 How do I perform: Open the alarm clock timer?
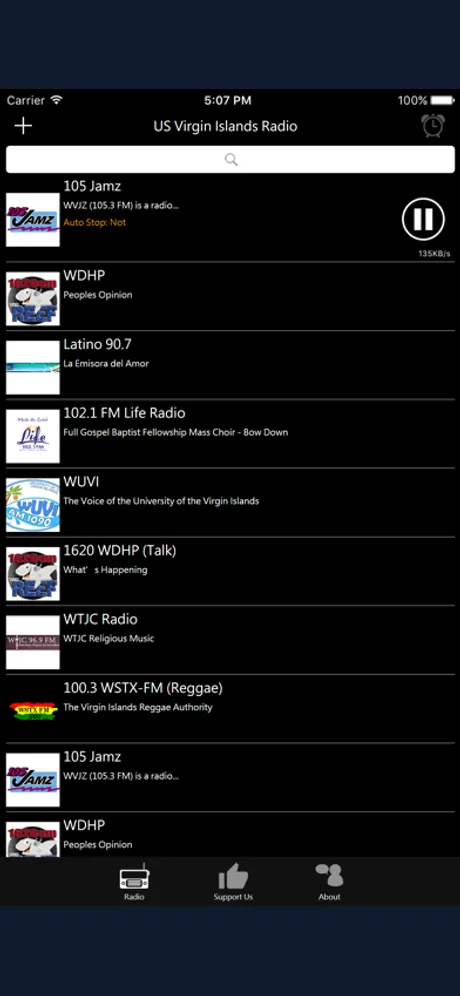pos(433,125)
